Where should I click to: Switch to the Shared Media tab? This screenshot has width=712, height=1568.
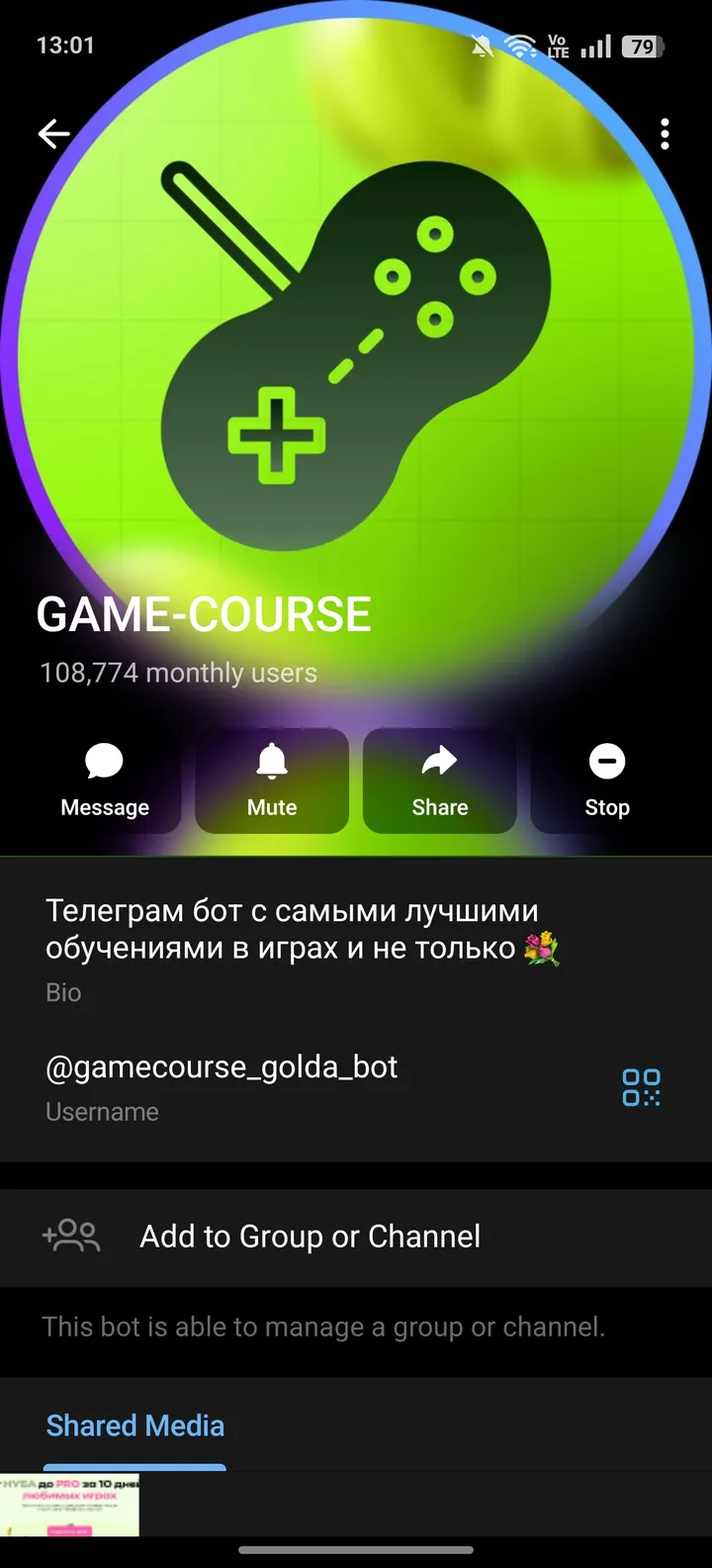[134, 1425]
